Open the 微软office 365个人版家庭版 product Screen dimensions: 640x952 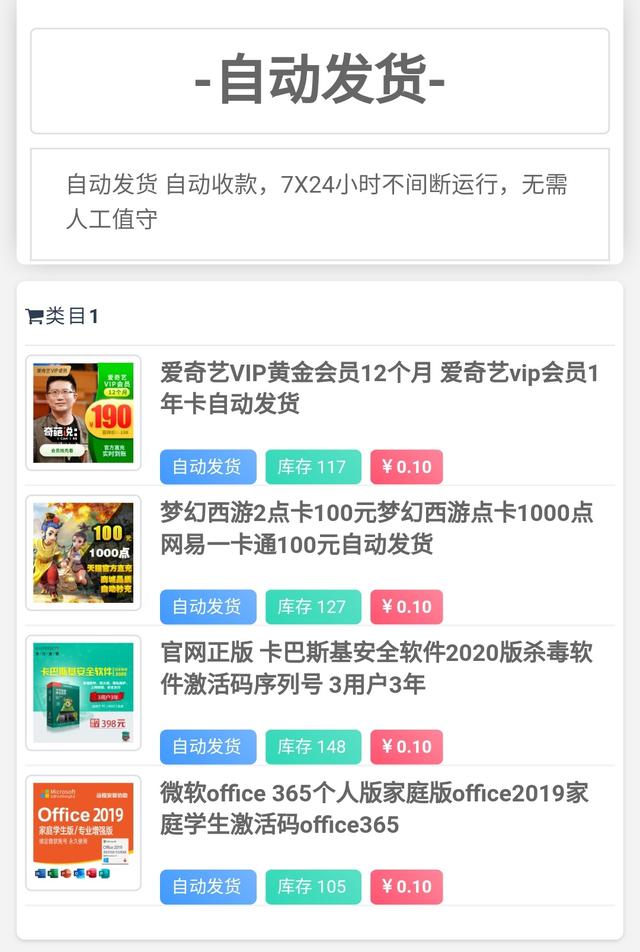(x=374, y=808)
